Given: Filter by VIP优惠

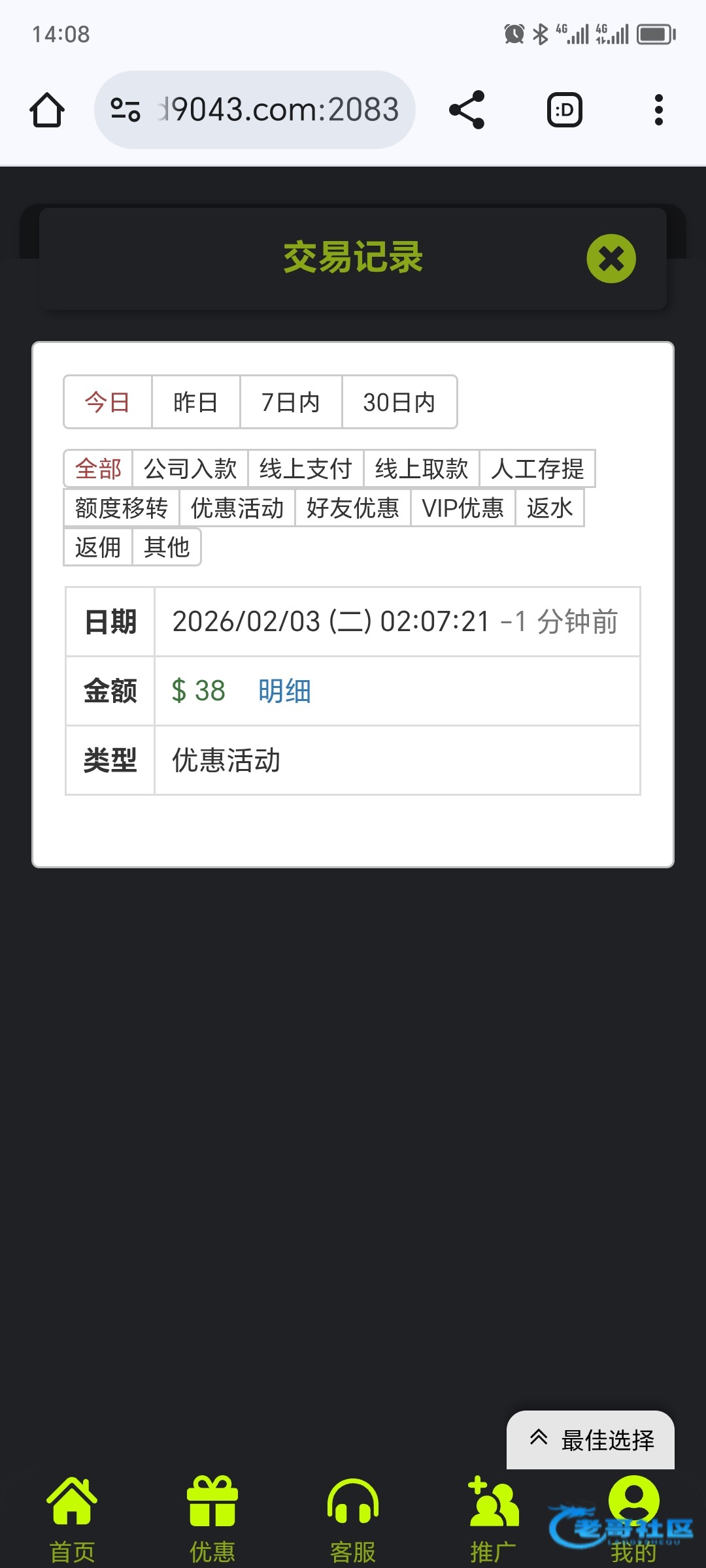Looking at the screenshot, I should [463, 508].
